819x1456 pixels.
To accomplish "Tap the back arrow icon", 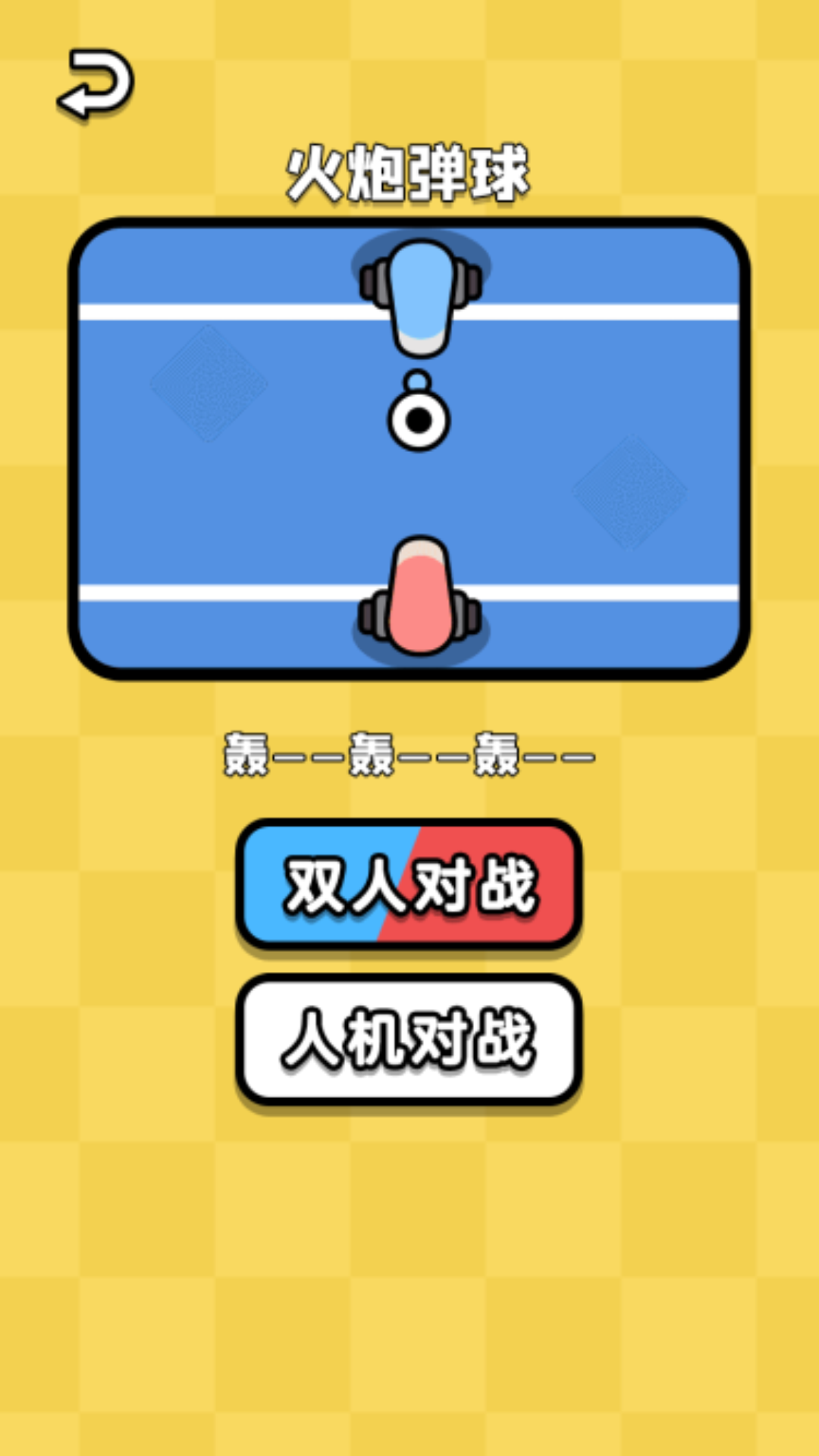I will tap(96, 85).
